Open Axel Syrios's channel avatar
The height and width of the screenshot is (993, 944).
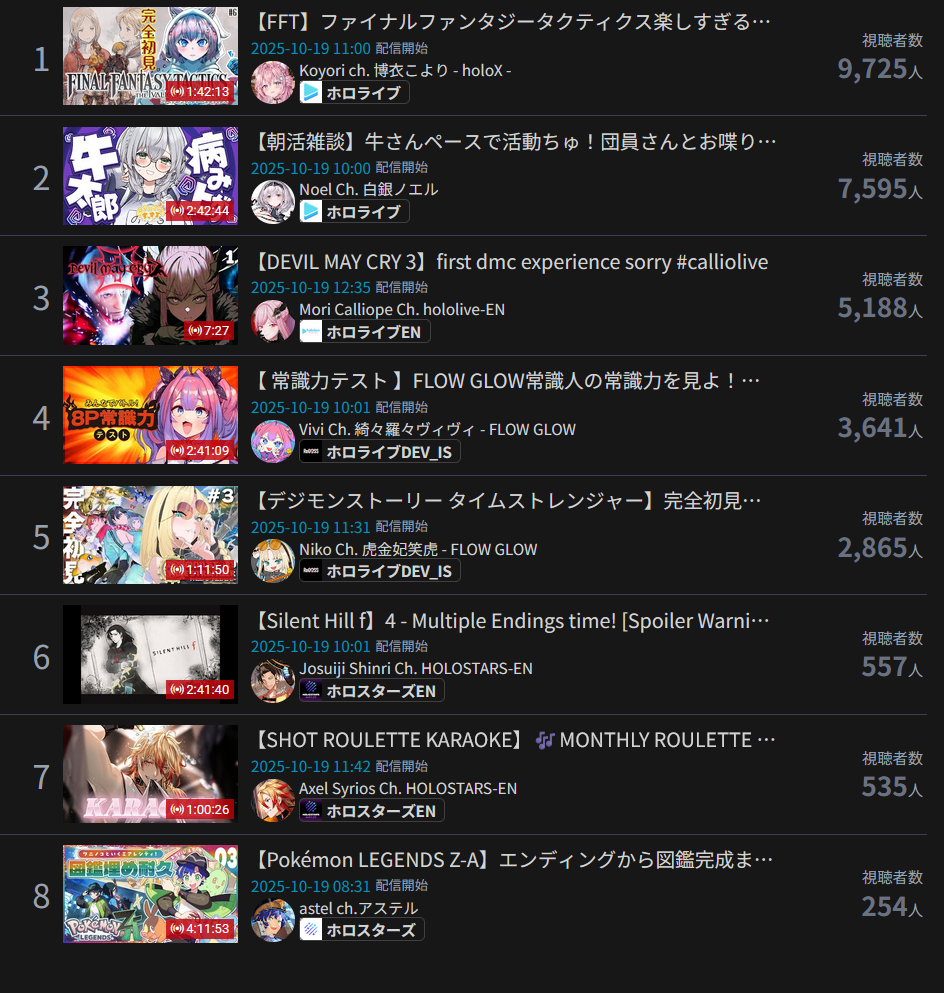pos(272,800)
